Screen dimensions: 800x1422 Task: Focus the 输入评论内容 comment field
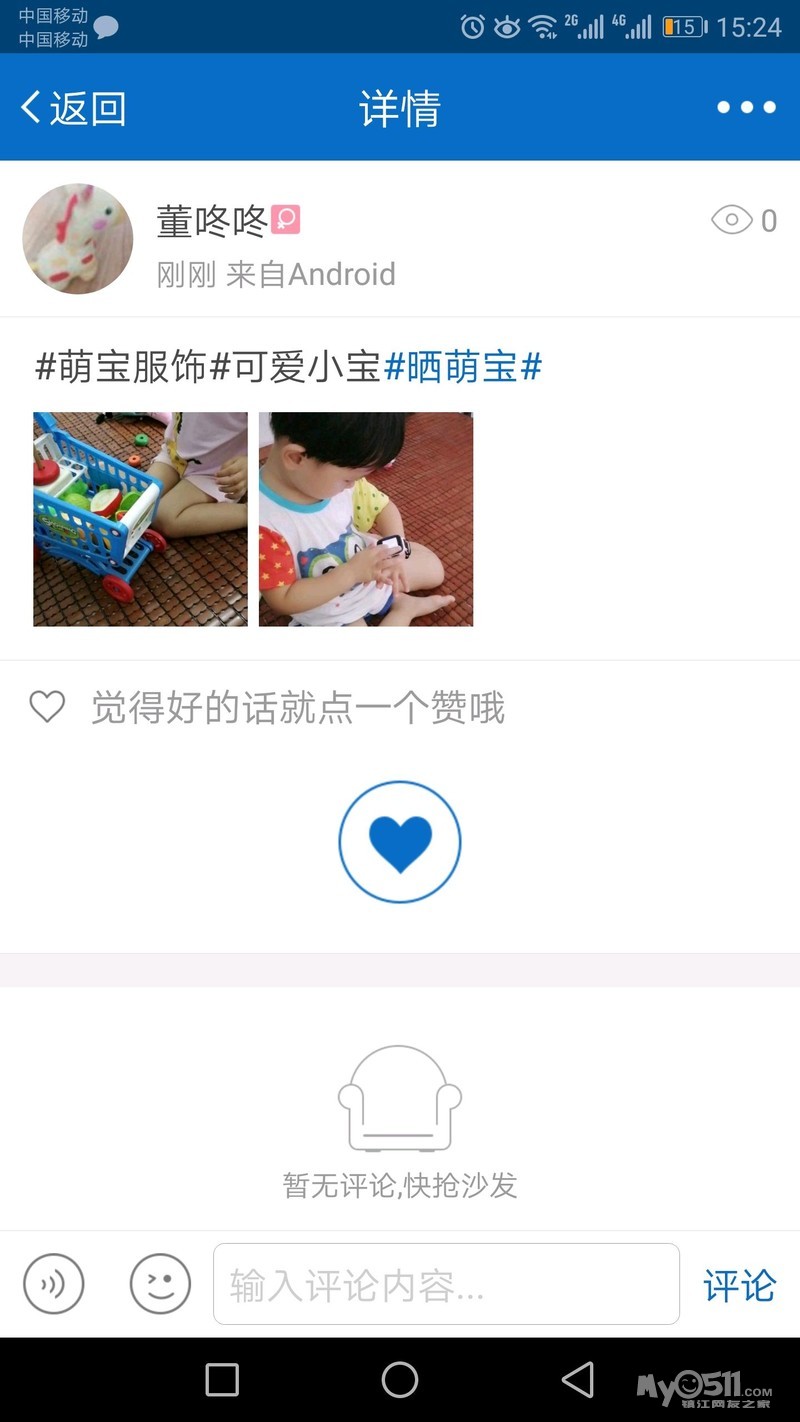tap(446, 1284)
